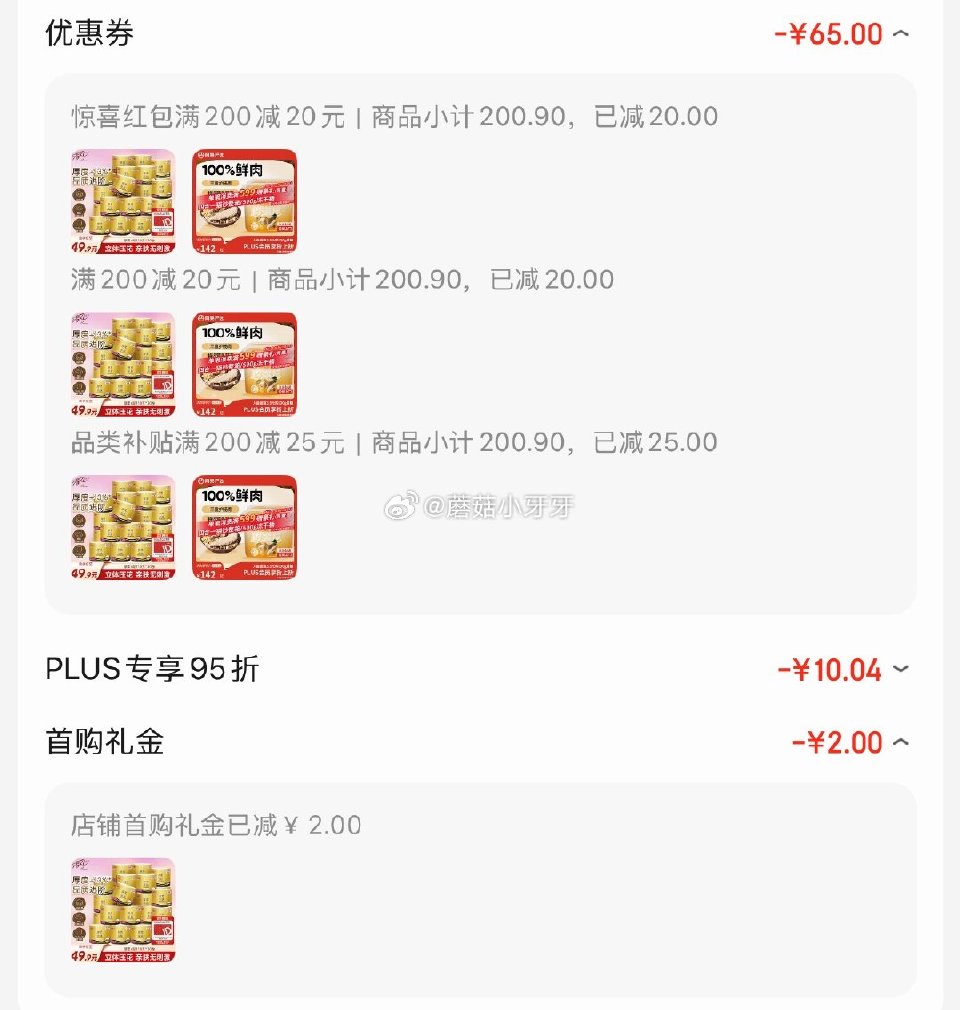Click 100%鲜肉 thumbnail in 满200减20元 row
This screenshot has height=1010, width=960.
point(243,364)
